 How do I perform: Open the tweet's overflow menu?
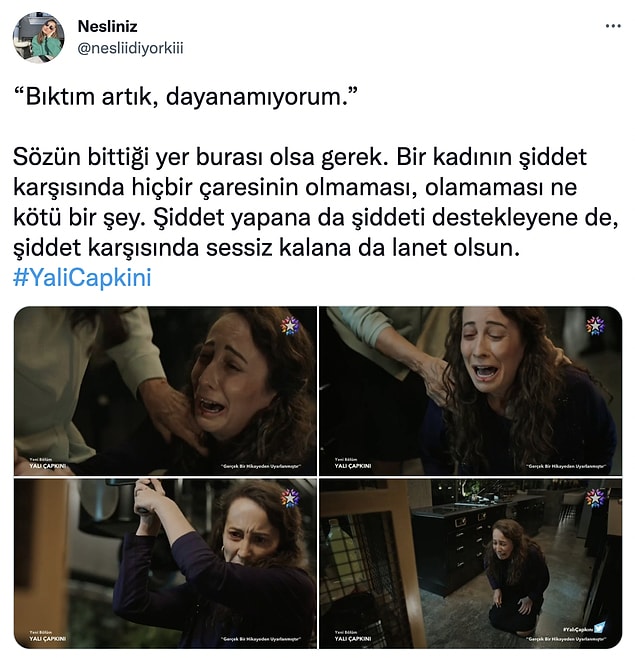[611, 26]
